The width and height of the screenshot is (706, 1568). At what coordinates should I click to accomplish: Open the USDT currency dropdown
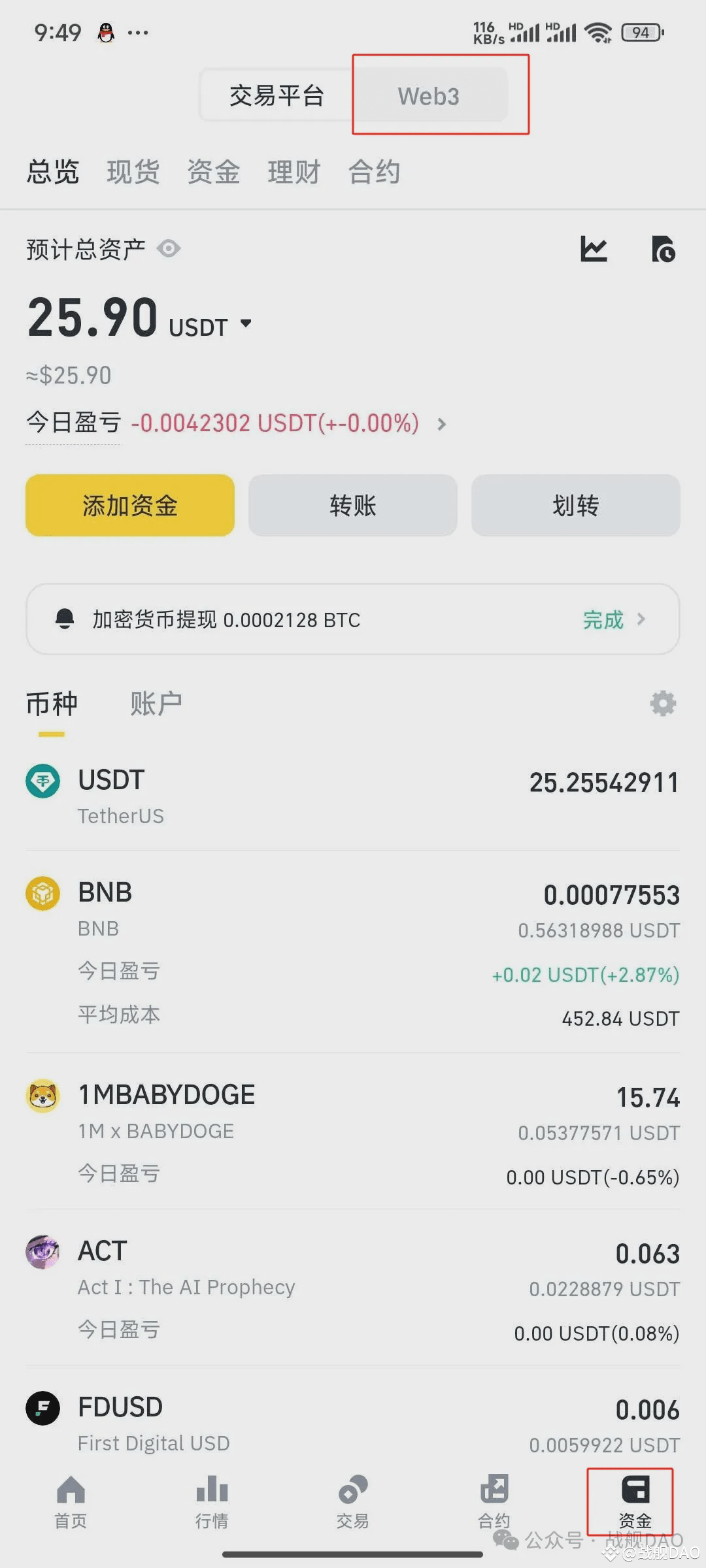coord(247,323)
